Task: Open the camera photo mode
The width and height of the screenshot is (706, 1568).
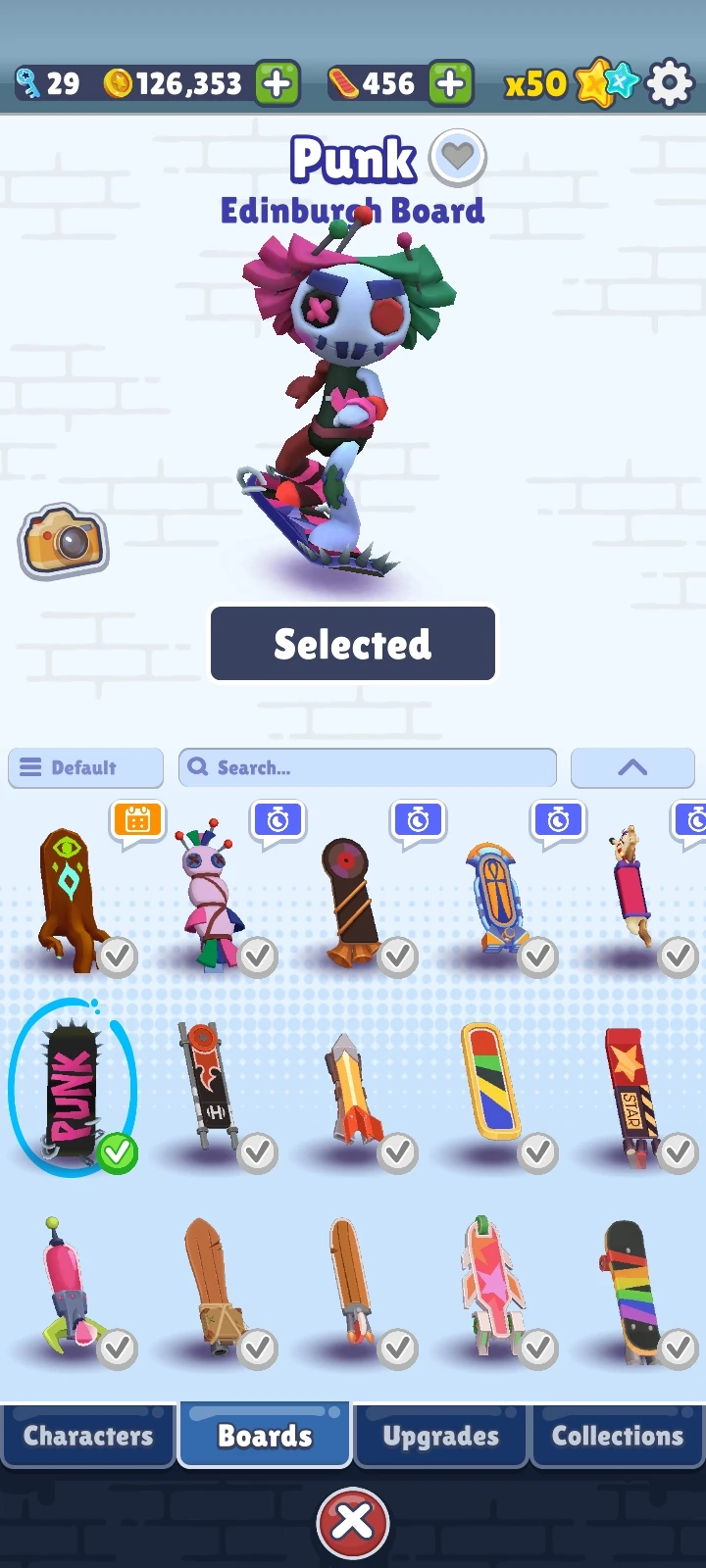Action: point(64,540)
